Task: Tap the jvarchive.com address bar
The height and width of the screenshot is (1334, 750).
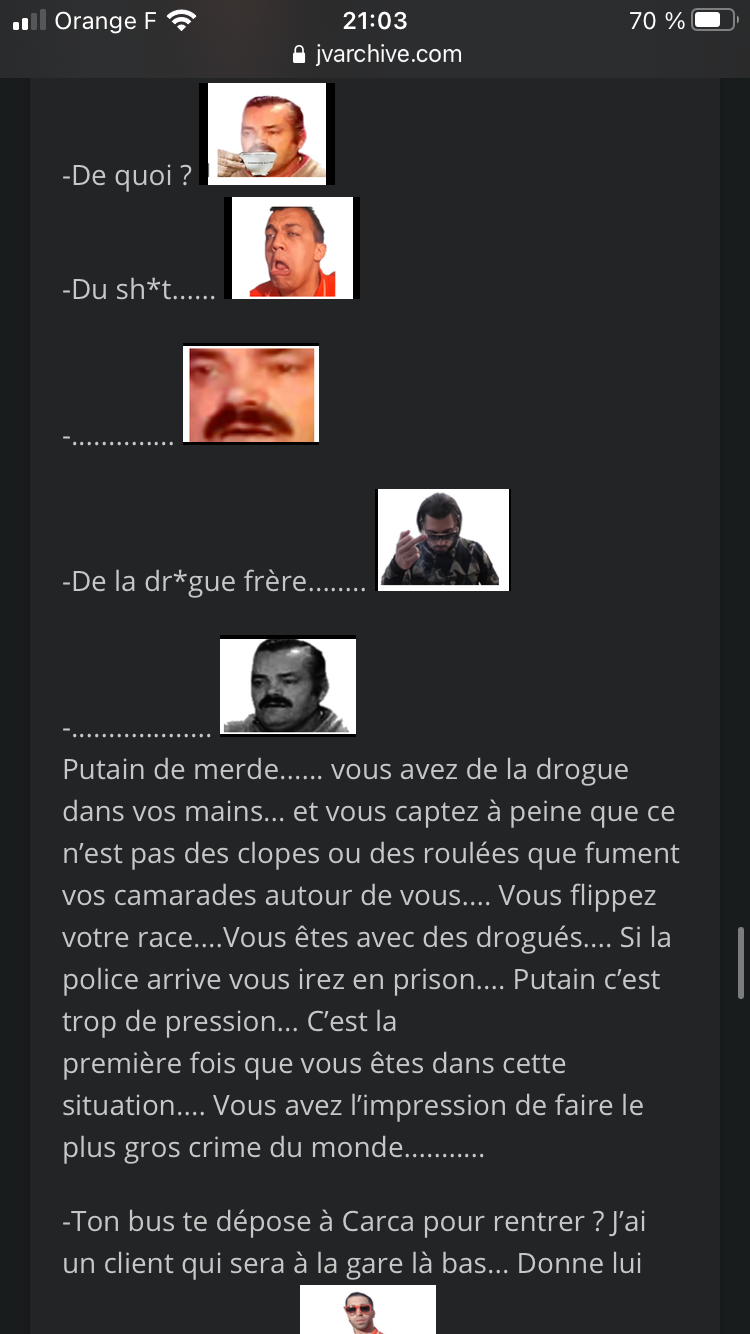Action: [x=376, y=55]
